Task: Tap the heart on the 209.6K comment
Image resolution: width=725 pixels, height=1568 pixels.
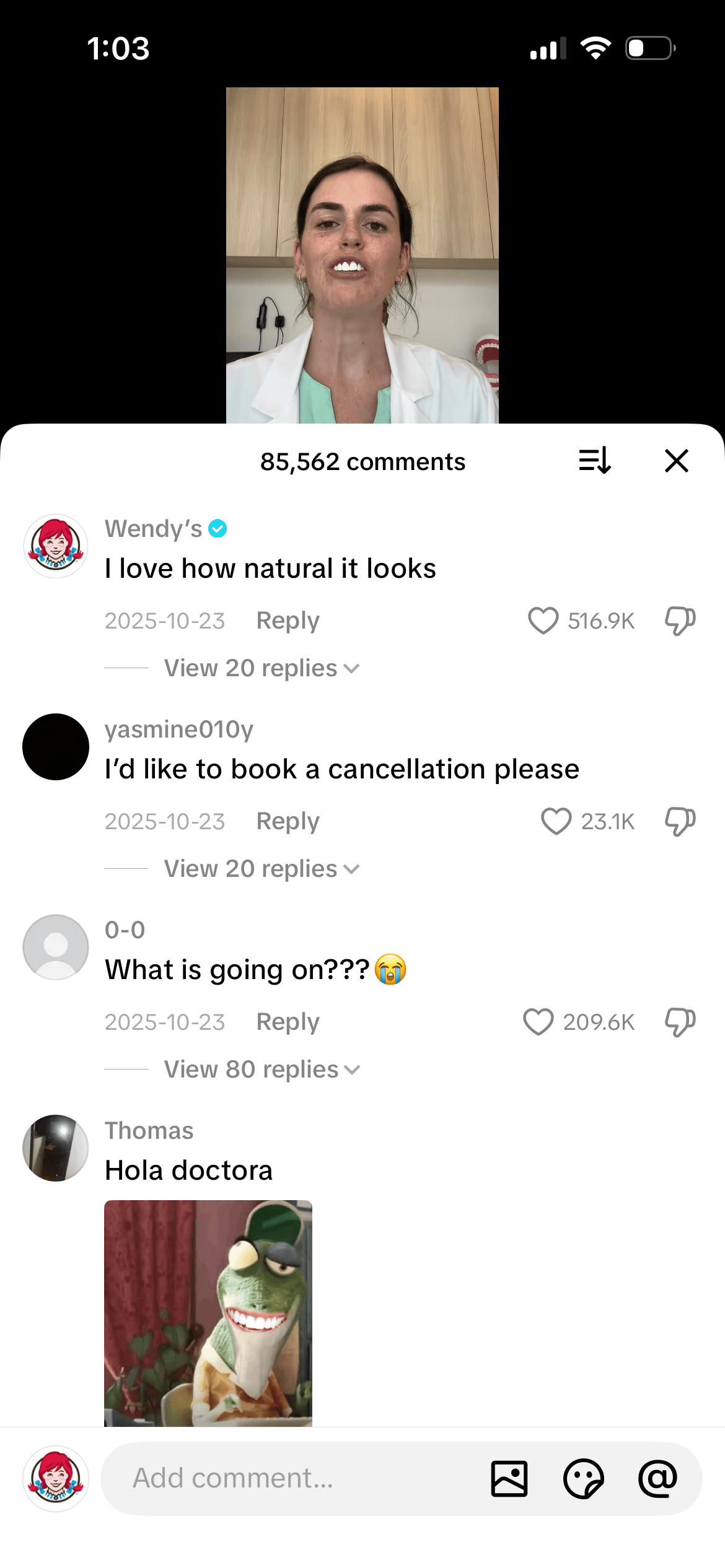Action: (x=538, y=1022)
